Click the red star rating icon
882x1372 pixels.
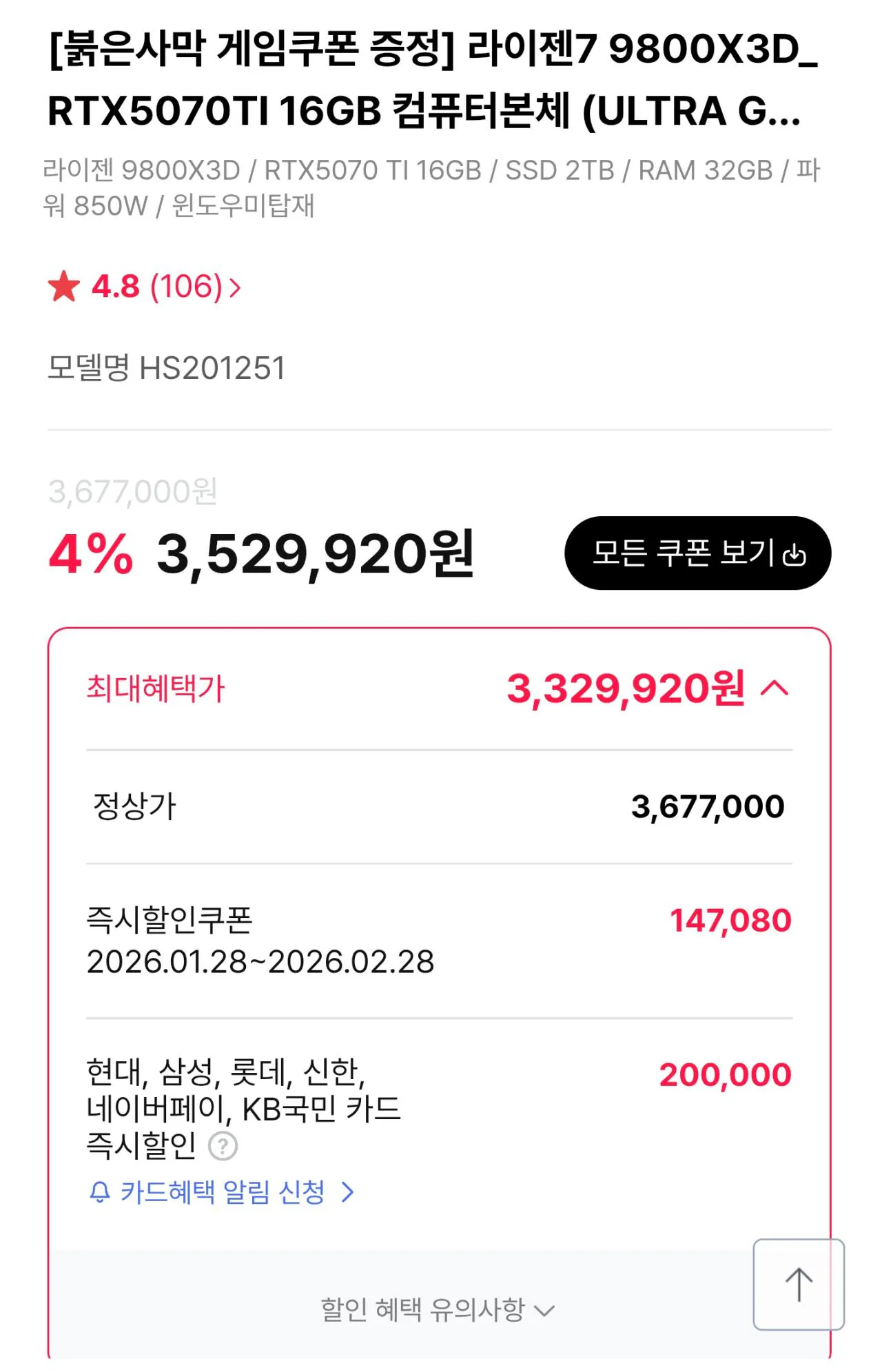point(67,286)
